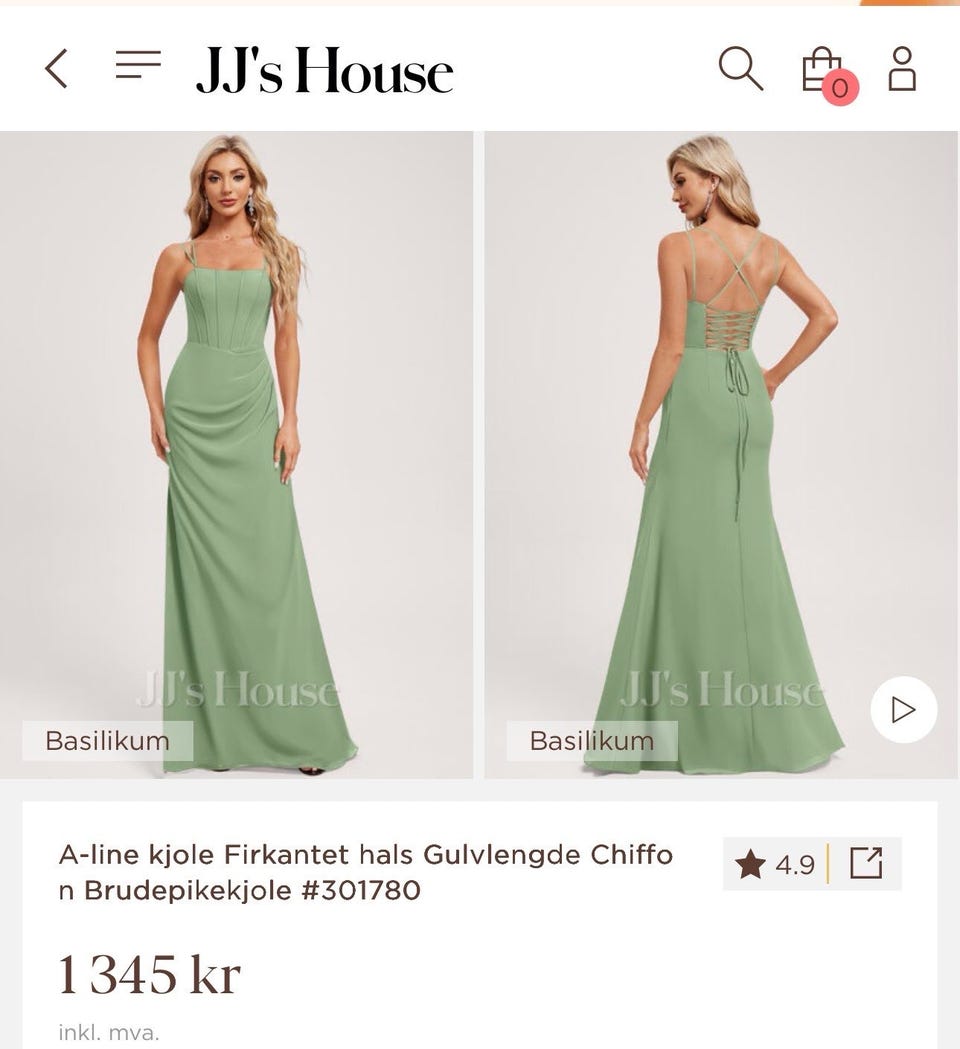Select Basilikum on the back-view photo
Screen dimensions: 960x1049
(592, 741)
